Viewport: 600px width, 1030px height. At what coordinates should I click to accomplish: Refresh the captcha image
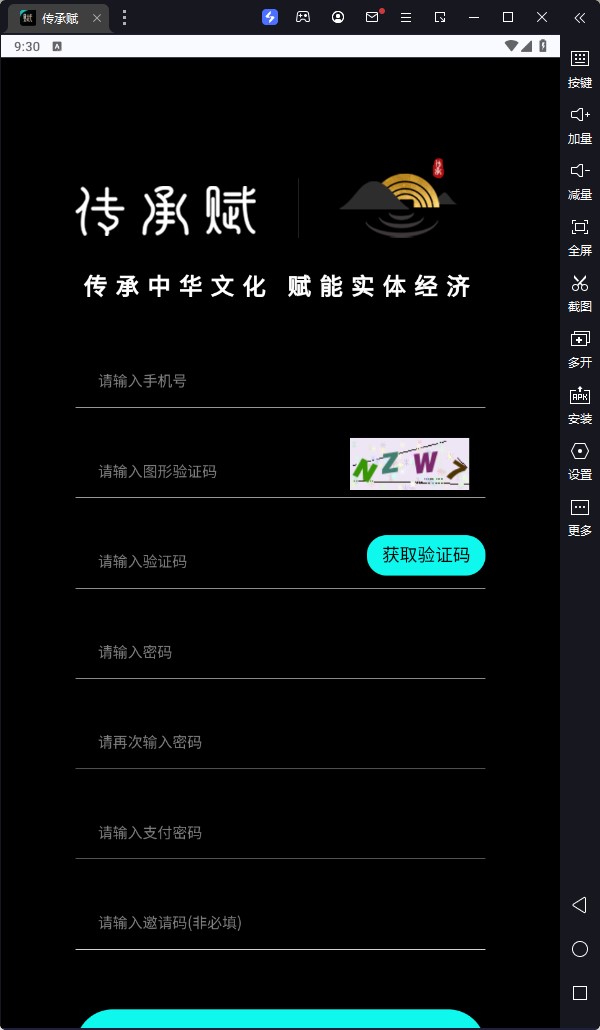click(x=409, y=464)
